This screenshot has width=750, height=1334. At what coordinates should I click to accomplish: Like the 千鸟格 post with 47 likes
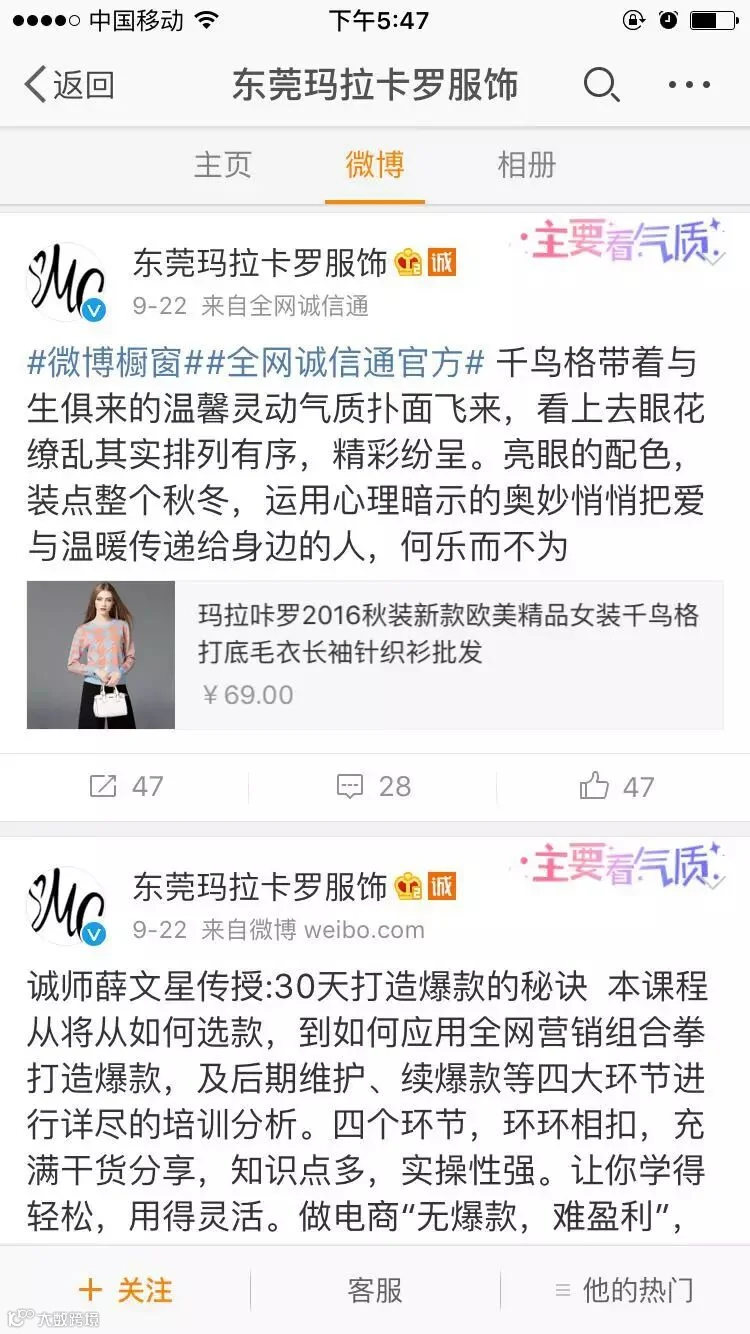[617, 786]
